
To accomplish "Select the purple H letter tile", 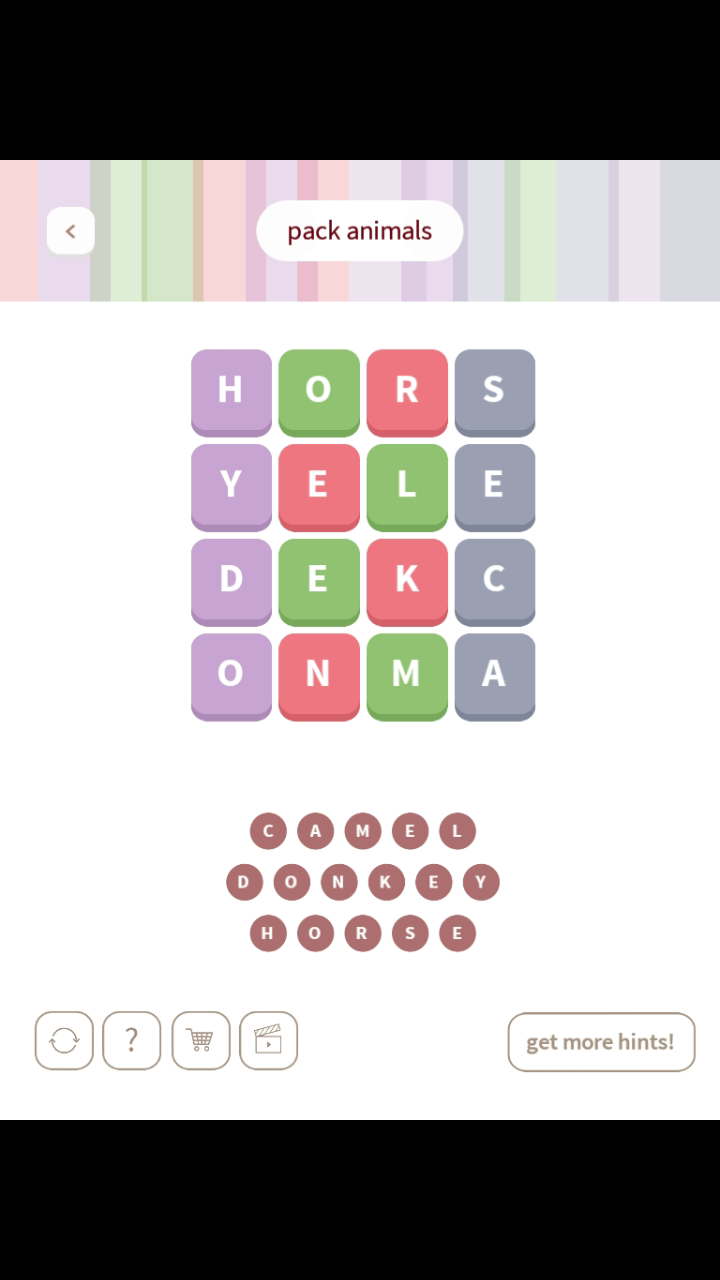I will [231, 389].
